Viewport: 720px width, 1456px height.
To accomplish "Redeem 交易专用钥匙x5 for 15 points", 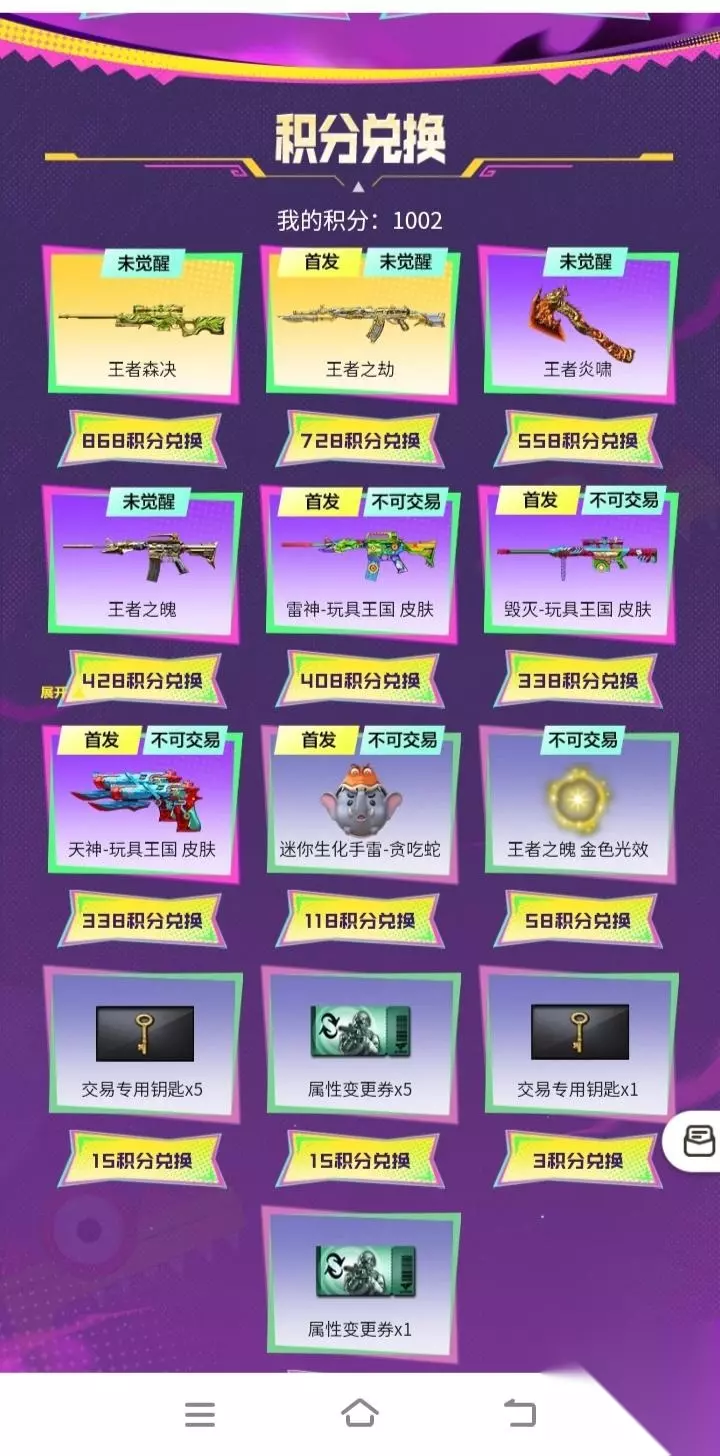I will [141, 1160].
